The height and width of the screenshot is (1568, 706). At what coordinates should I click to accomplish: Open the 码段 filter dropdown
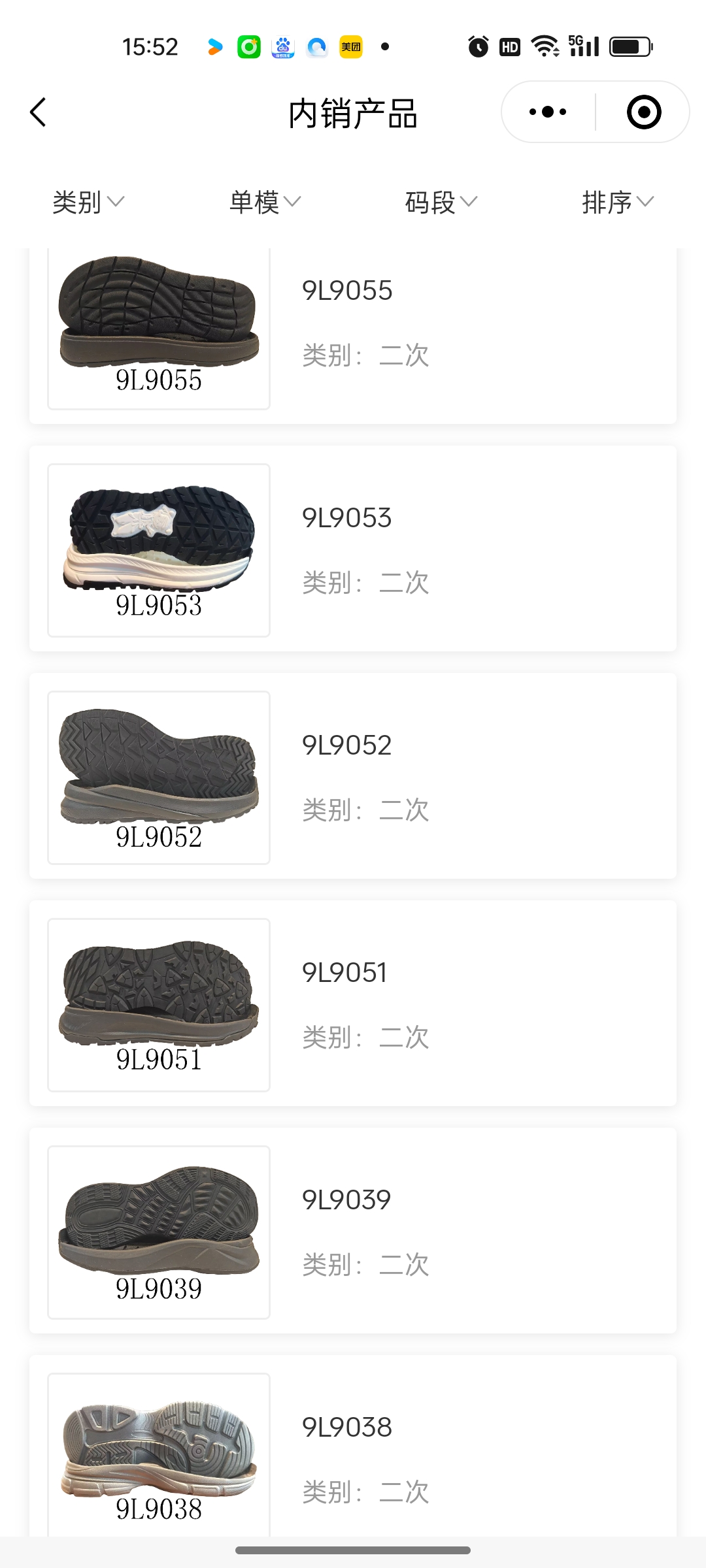click(x=441, y=202)
